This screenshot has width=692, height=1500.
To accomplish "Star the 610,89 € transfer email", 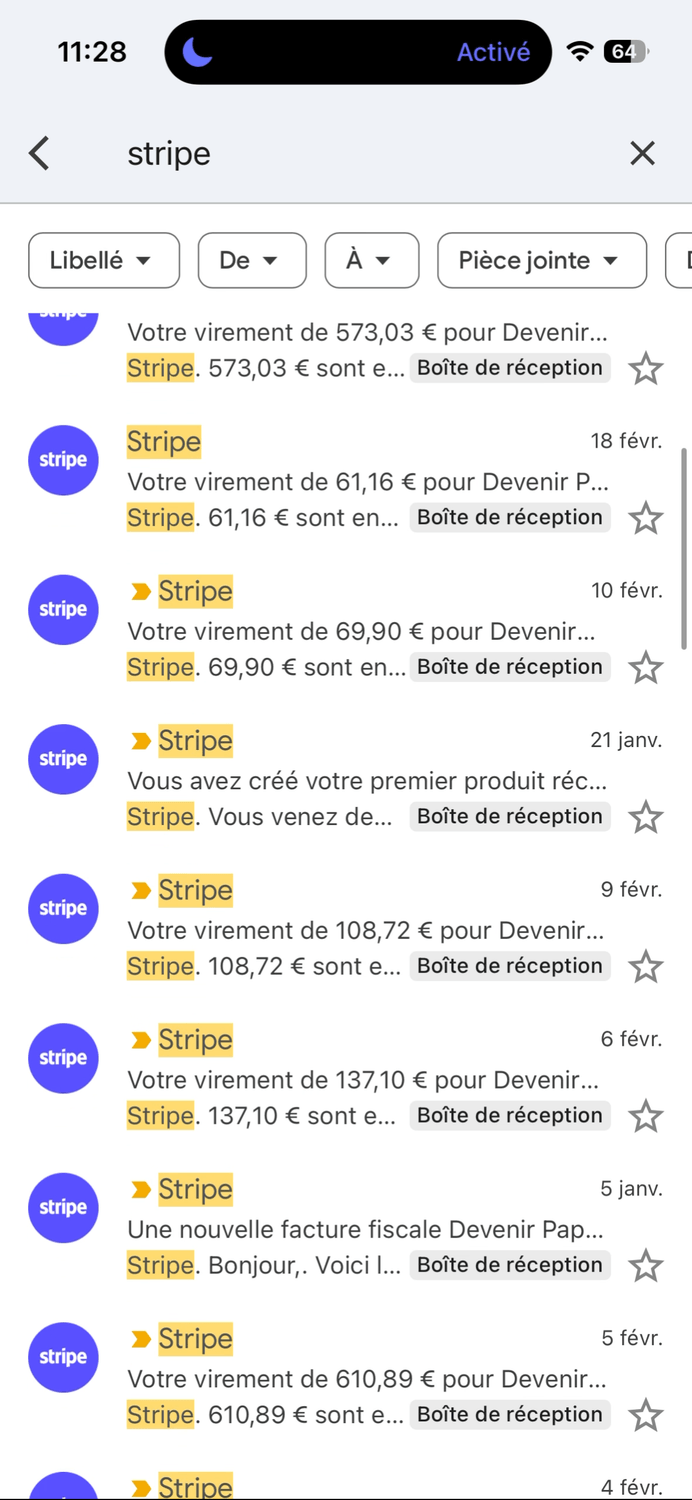I will click(x=646, y=1415).
